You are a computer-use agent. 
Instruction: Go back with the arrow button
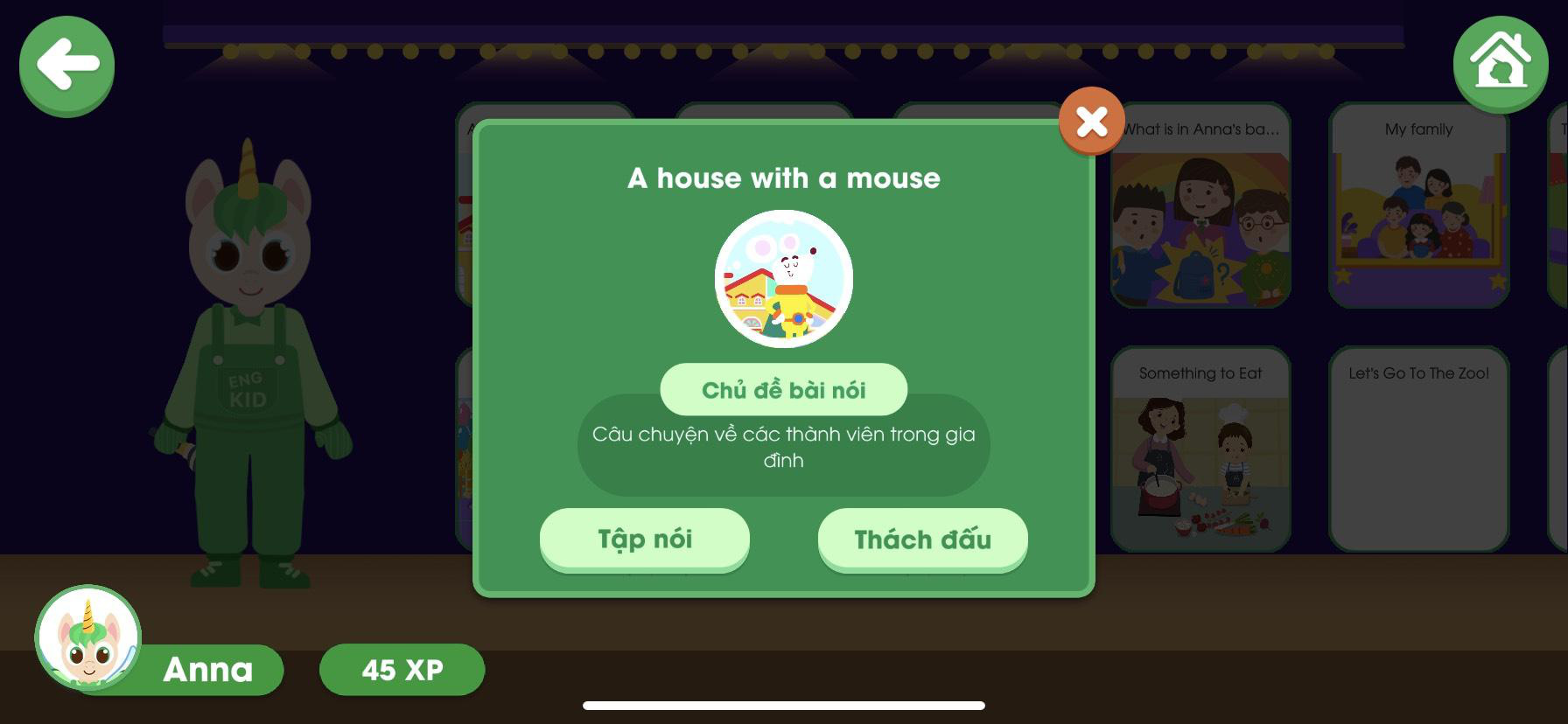tap(67, 64)
